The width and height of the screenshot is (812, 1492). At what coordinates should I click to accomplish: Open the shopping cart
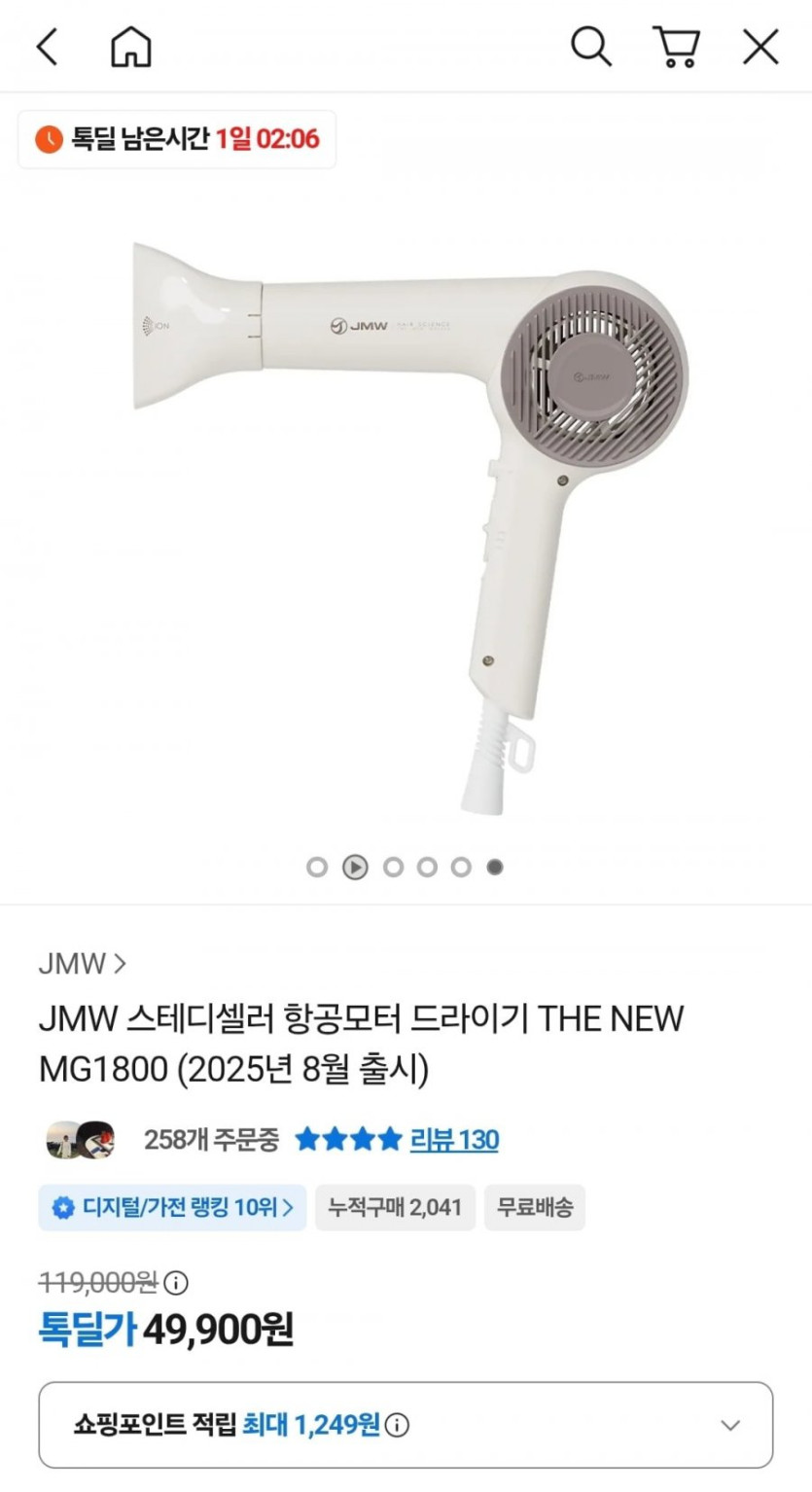(x=676, y=46)
